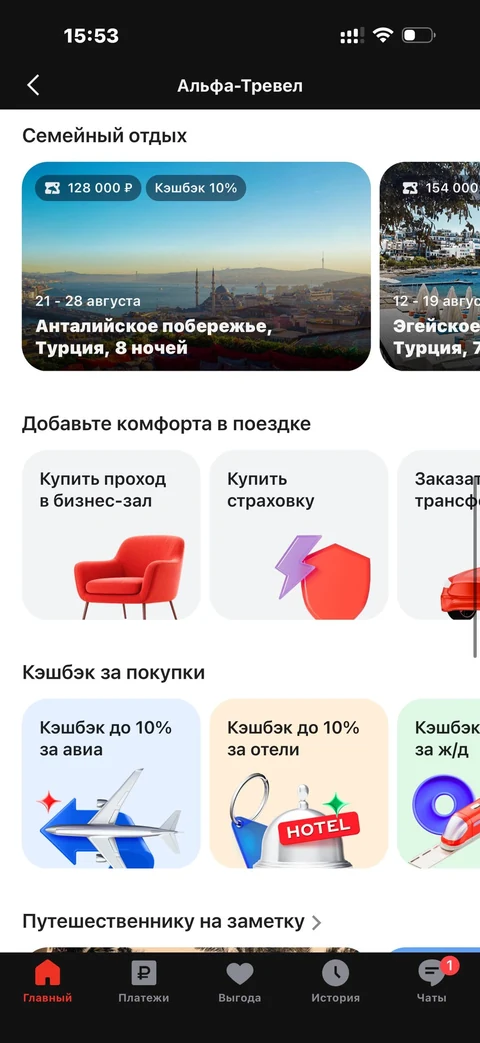Open the Кэшбэк за ж/д card
The image size is (480, 1043).
(439, 784)
